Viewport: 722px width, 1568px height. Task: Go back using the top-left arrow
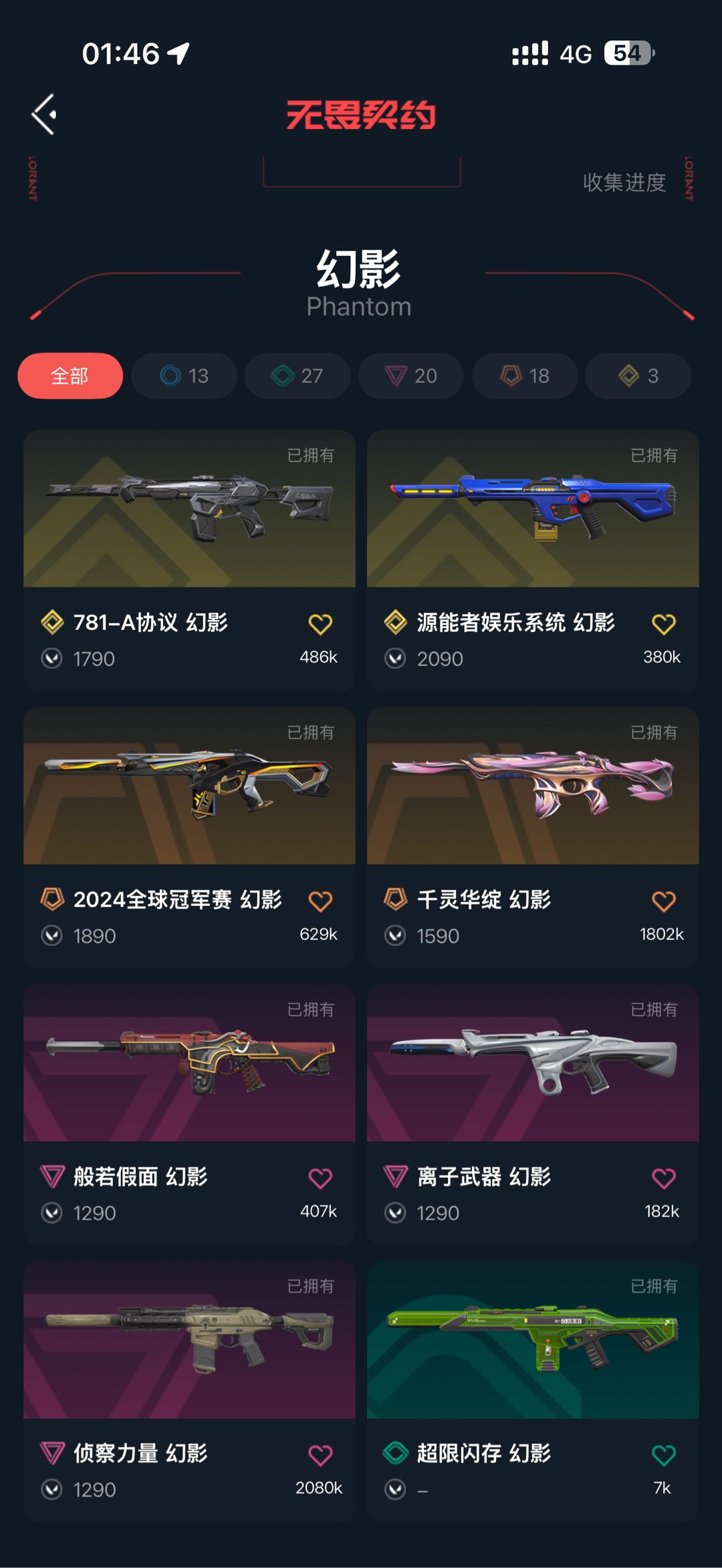(x=44, y=115)
